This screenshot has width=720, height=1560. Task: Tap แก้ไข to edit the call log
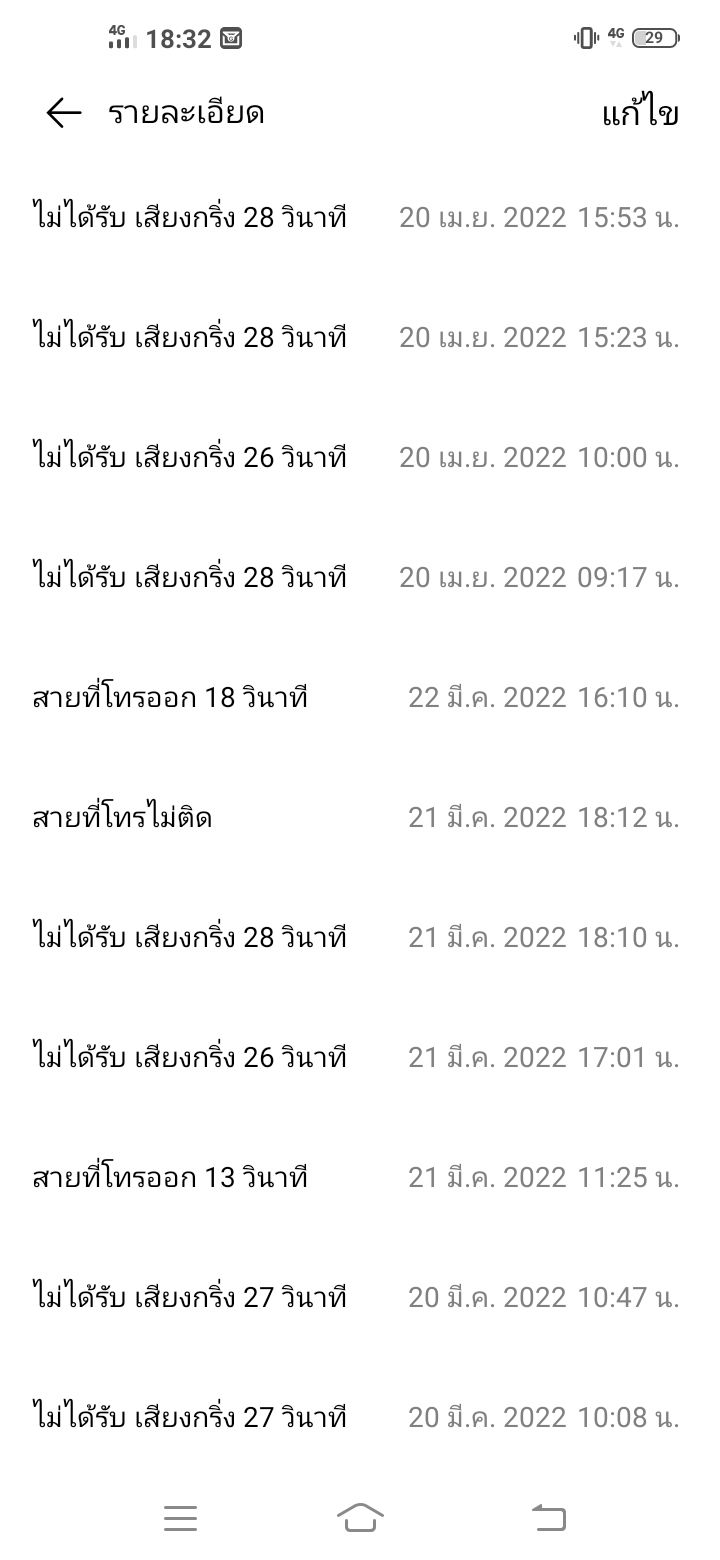pos(640,113)
